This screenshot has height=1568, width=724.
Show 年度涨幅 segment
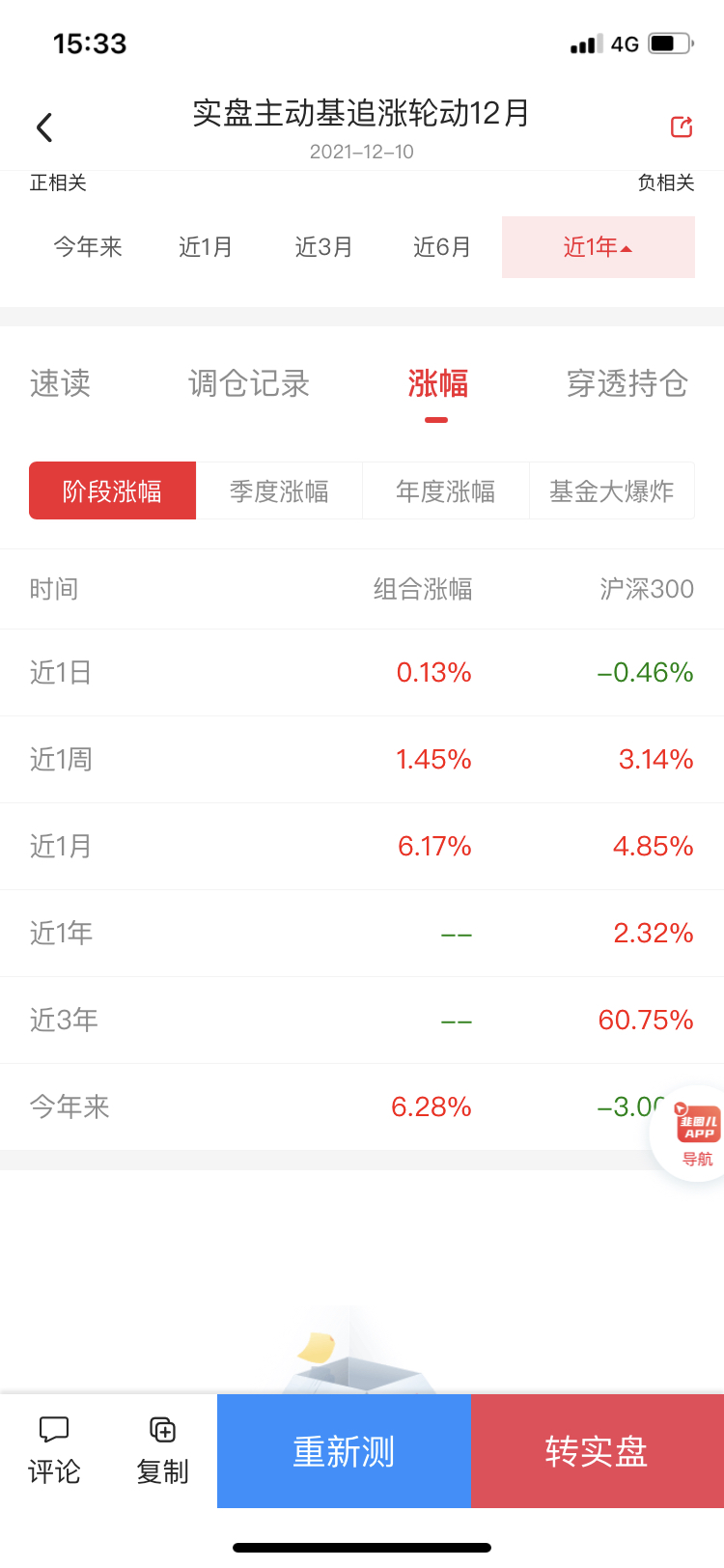445,491
